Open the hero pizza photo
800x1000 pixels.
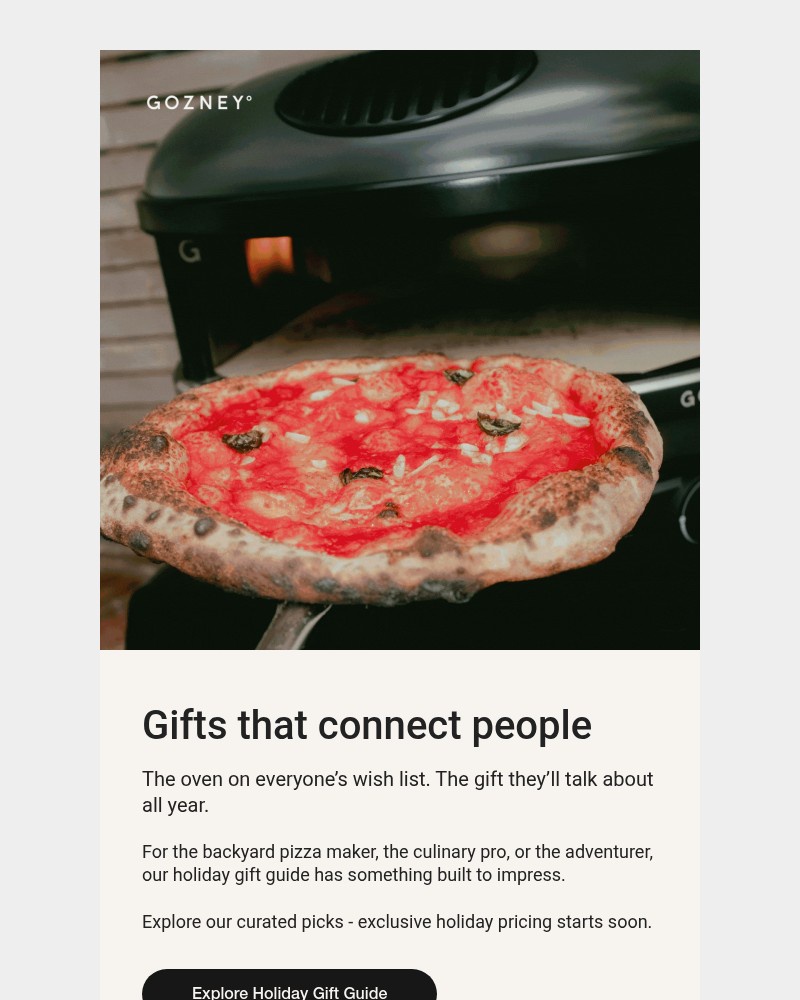tap(400, 350)
